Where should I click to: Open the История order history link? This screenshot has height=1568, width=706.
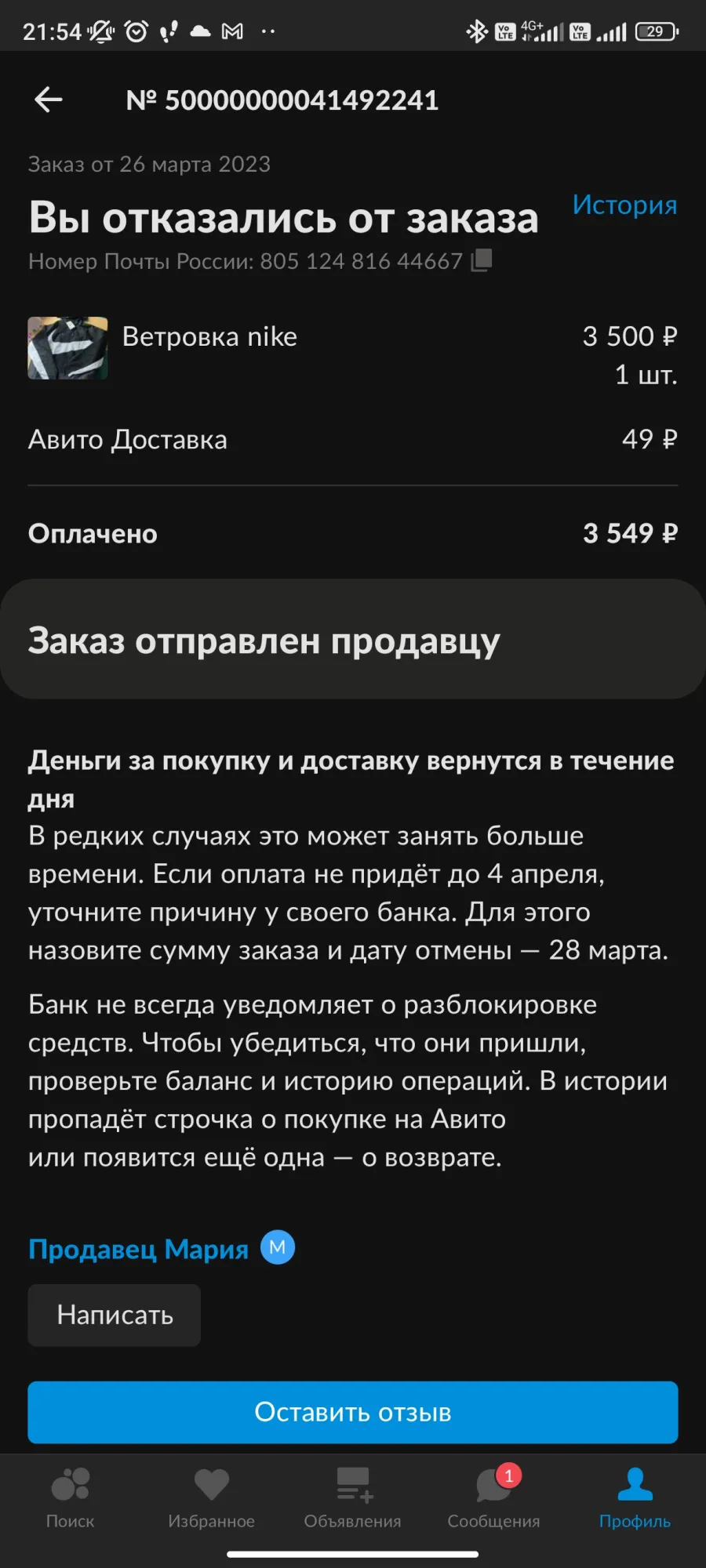pos(624,205)
